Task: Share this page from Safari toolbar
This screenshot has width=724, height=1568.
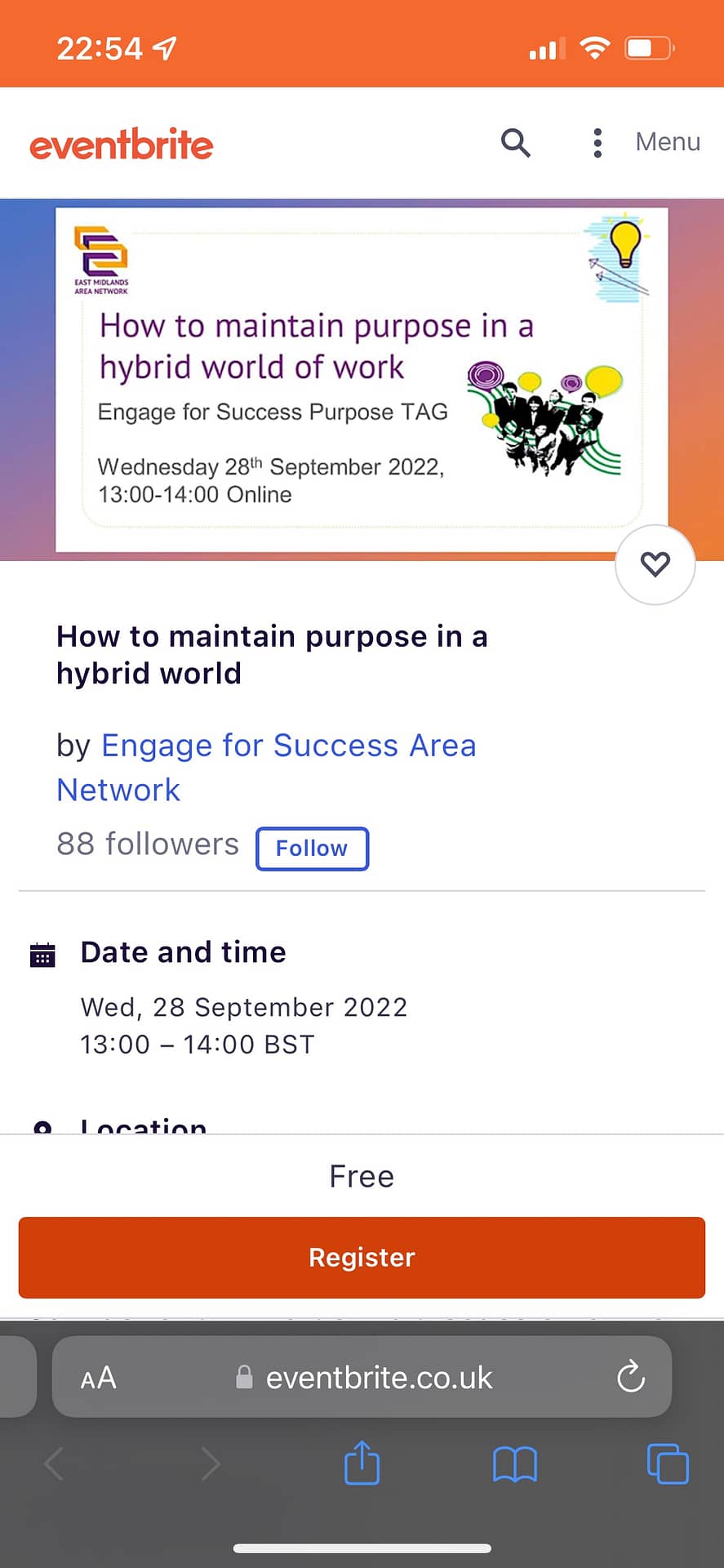Action: tap(362, 1463)
